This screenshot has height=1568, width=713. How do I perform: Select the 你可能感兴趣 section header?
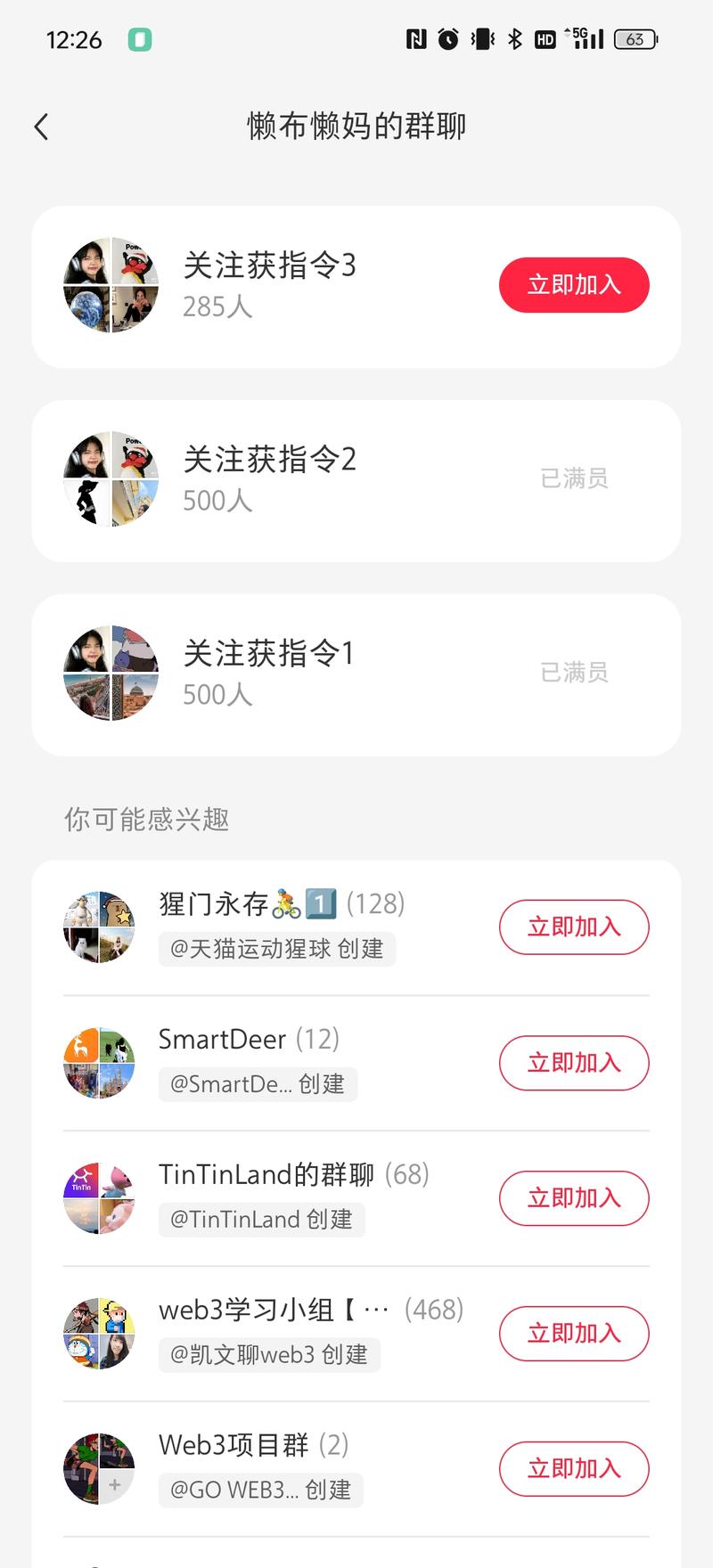click(145, 820)
